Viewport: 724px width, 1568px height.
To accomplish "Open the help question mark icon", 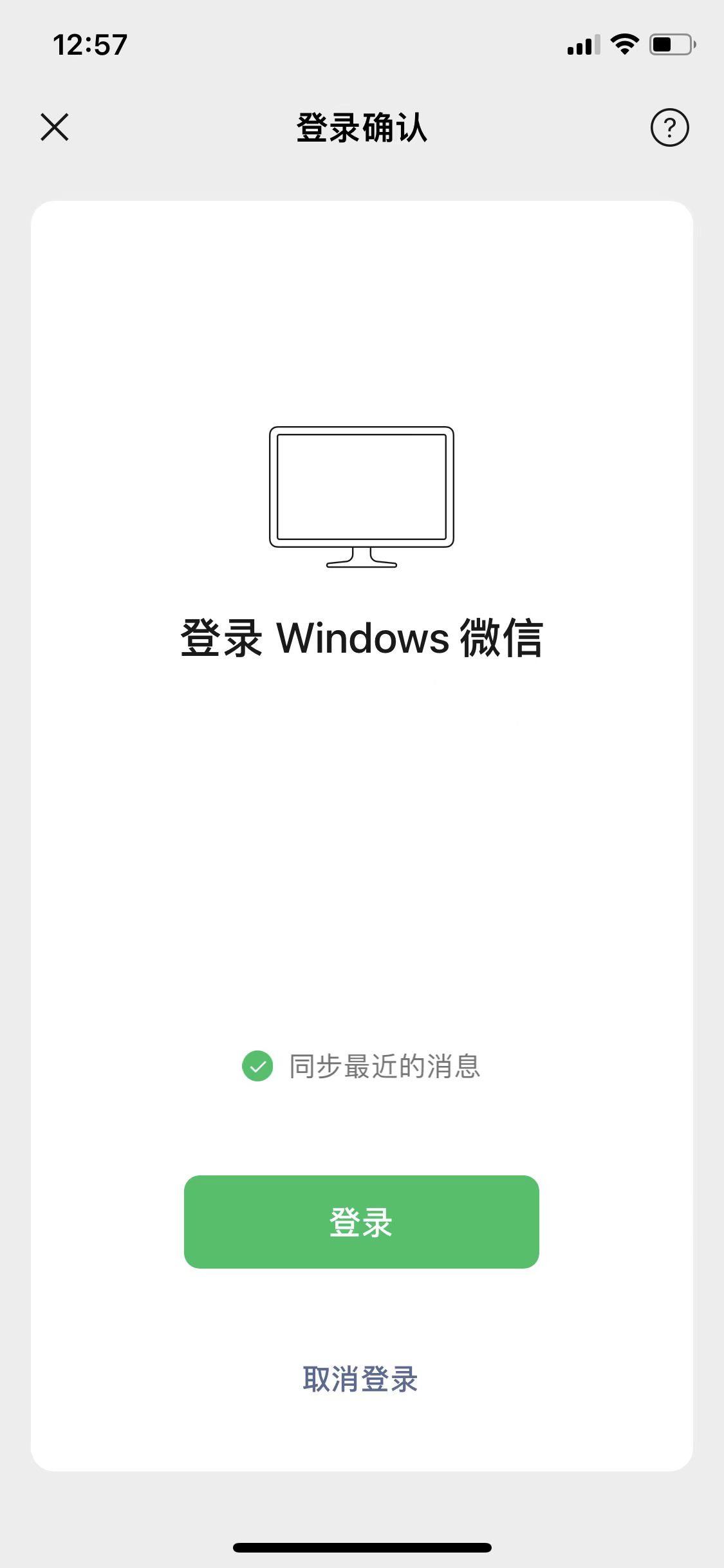I will click(x=669, y=127).
